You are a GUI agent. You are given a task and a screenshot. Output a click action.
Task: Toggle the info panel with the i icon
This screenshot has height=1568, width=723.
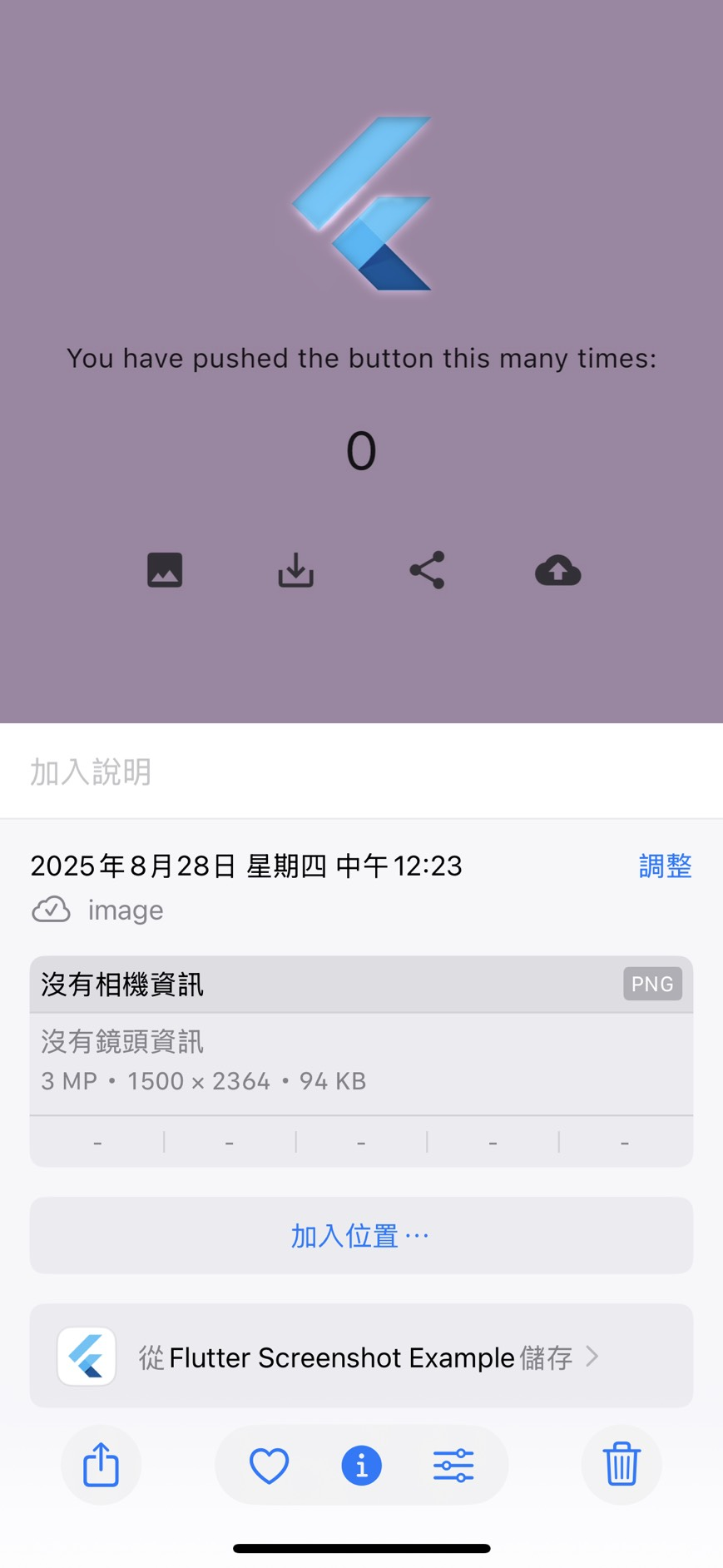pos(362,1466)
